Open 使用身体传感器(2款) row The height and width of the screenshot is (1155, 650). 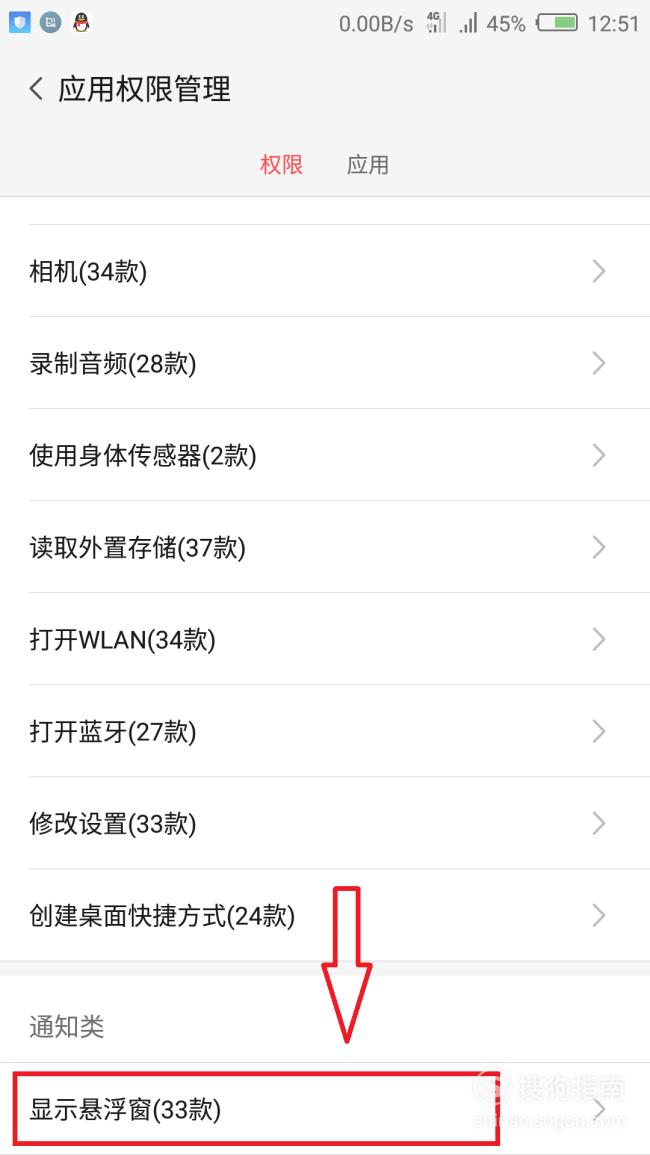pos(325,455)
